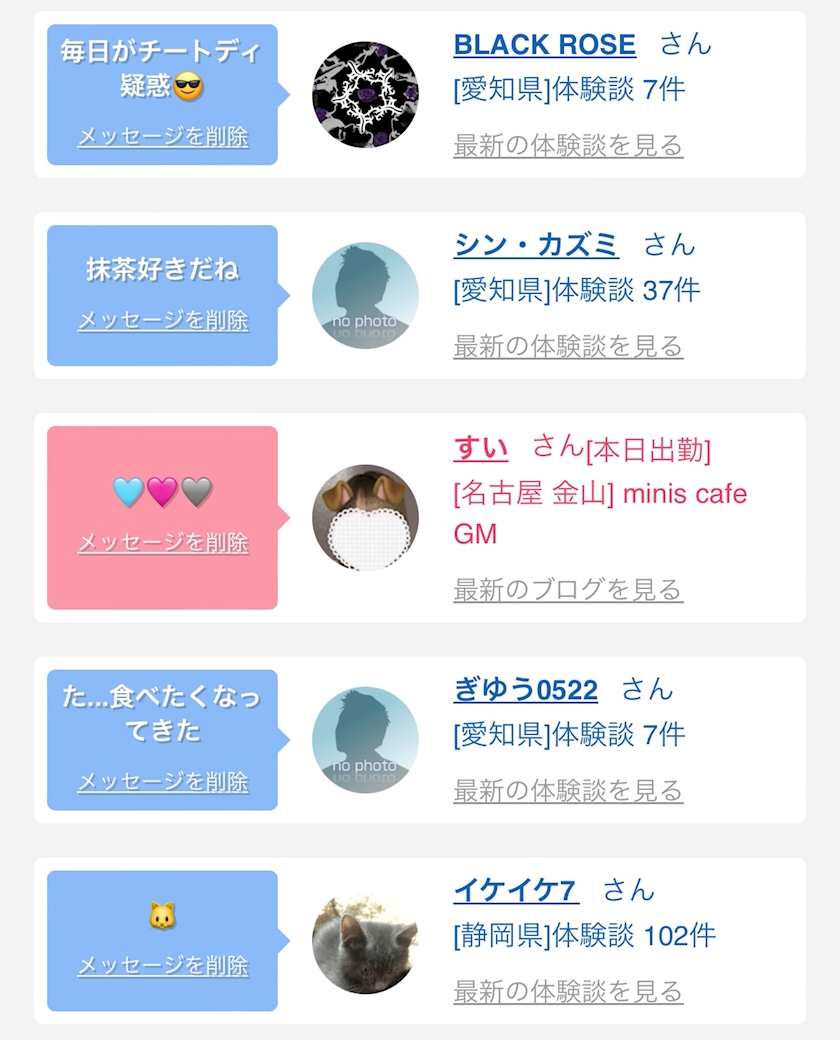Tap BLACK ROSE's avatar picture
This screenshot has width=840, height=1040.
(x=366, y=95)
